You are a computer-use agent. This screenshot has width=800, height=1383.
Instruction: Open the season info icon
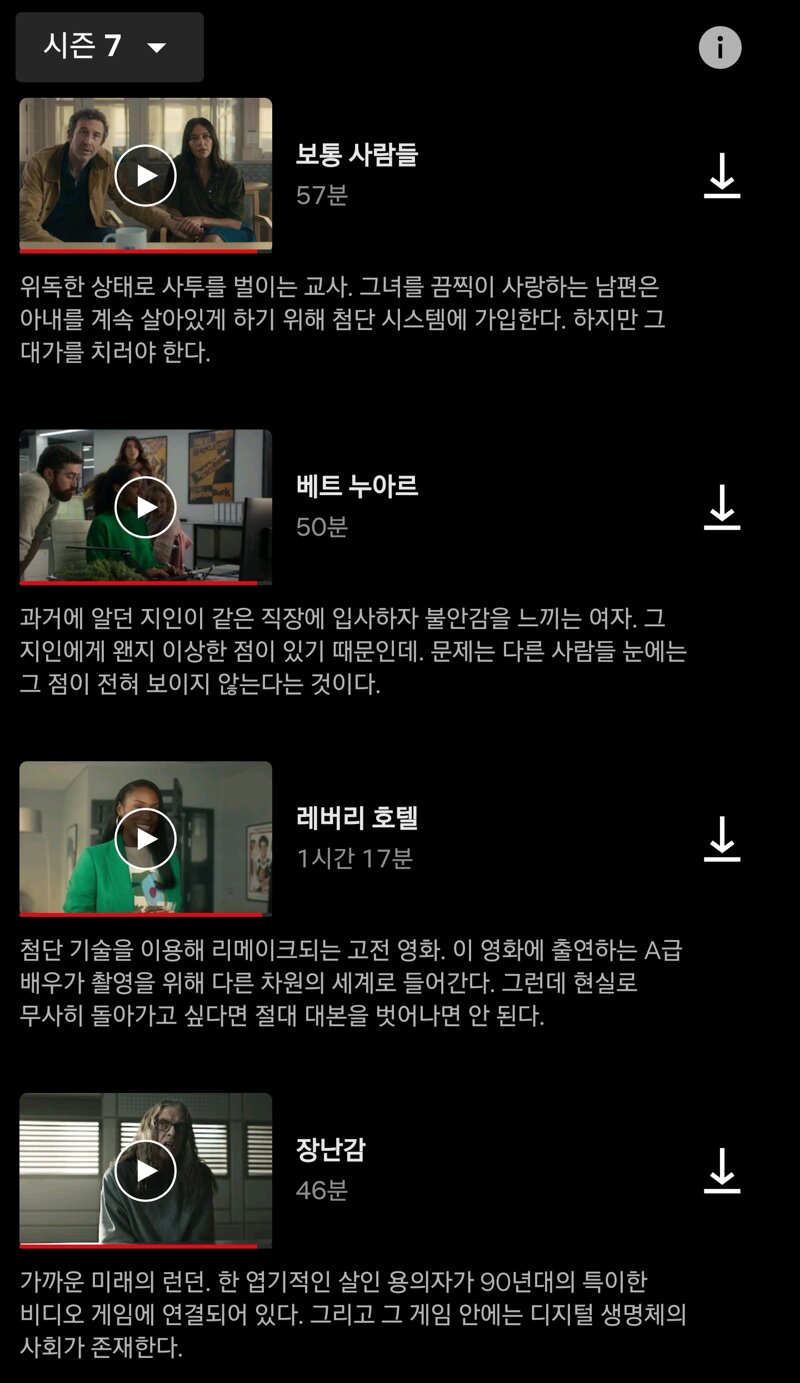click(720, 47)
